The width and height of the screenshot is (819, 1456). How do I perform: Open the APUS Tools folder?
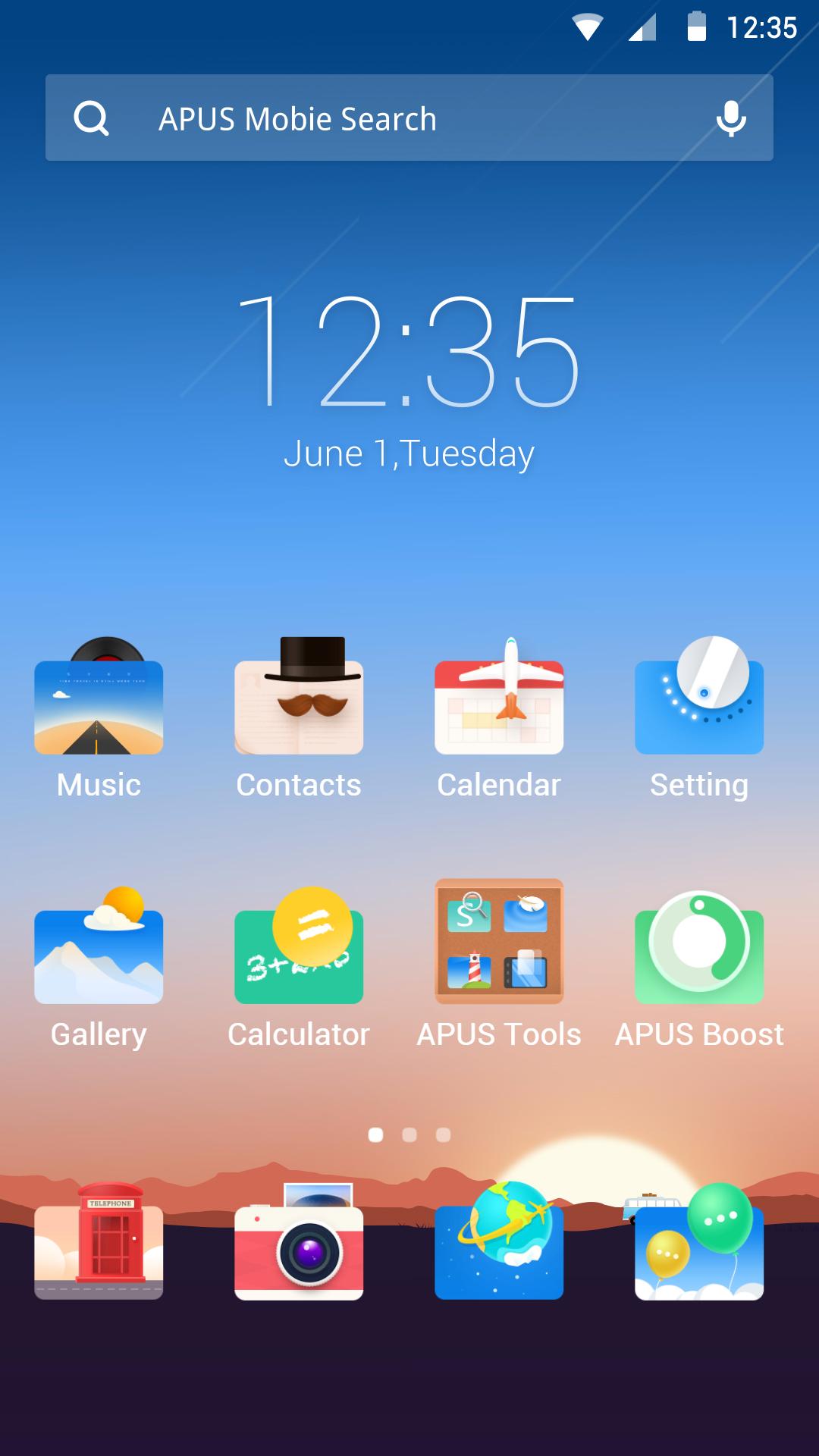coord(499,941)
